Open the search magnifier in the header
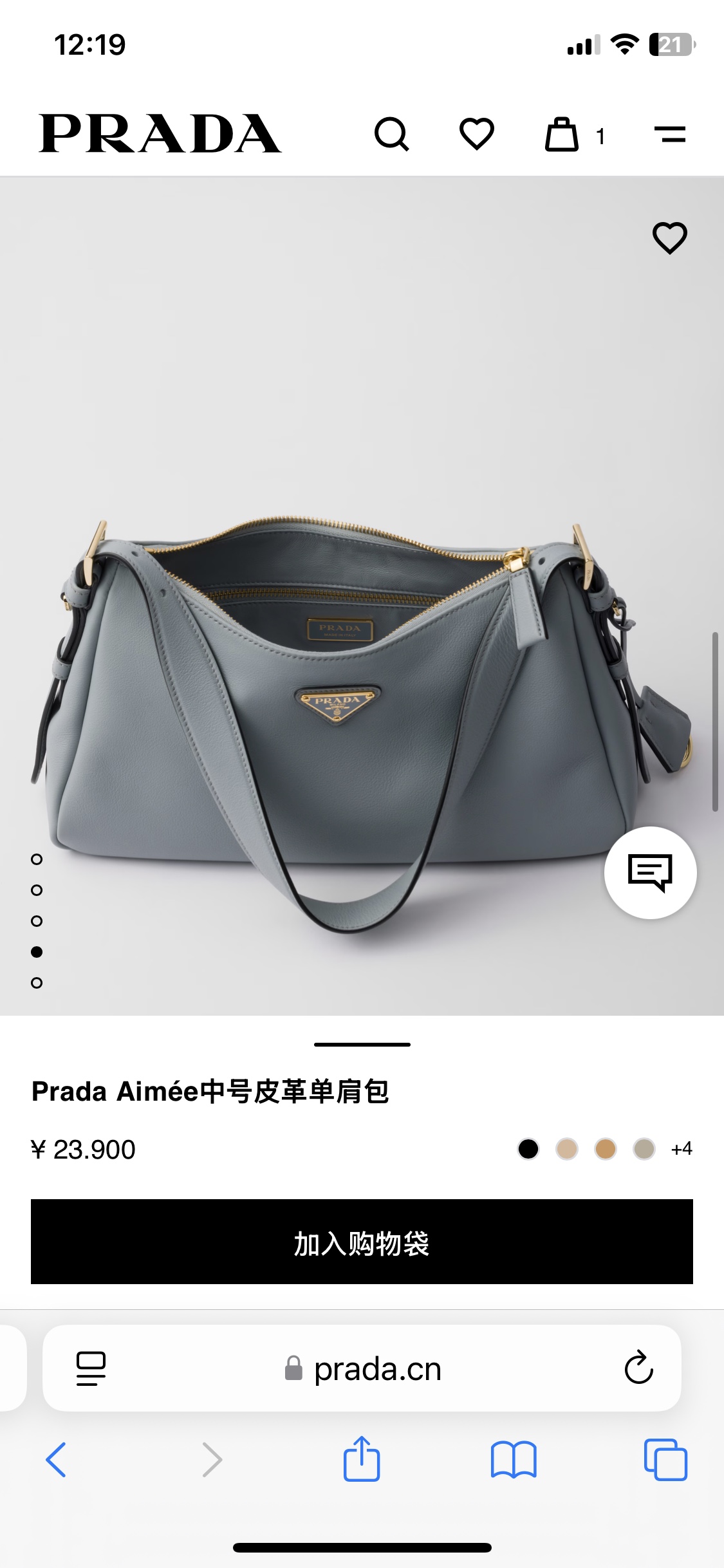 (391, 135)
